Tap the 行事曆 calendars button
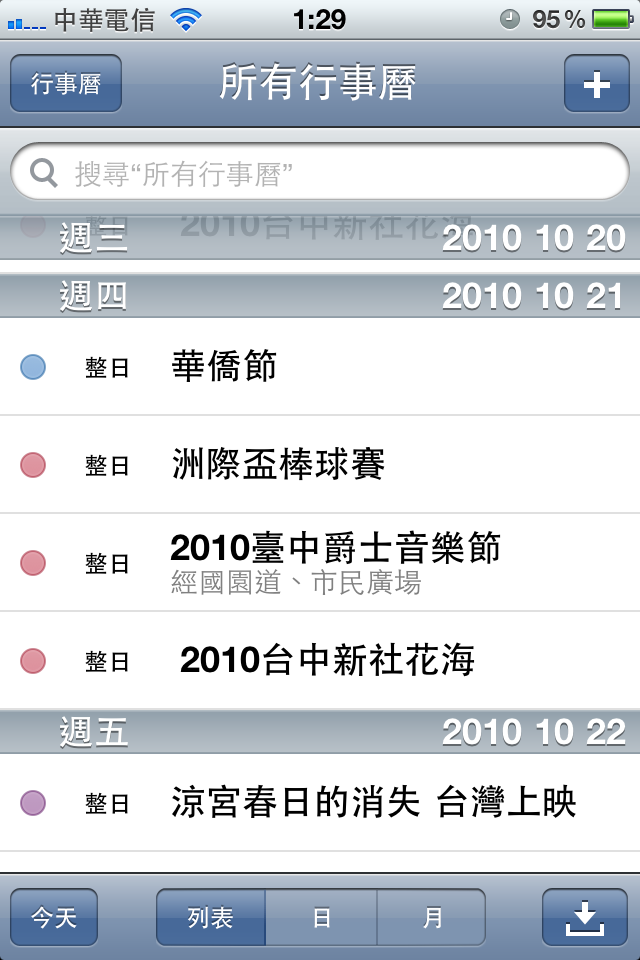This screenshot has height=960, width=640. point(66,83)
